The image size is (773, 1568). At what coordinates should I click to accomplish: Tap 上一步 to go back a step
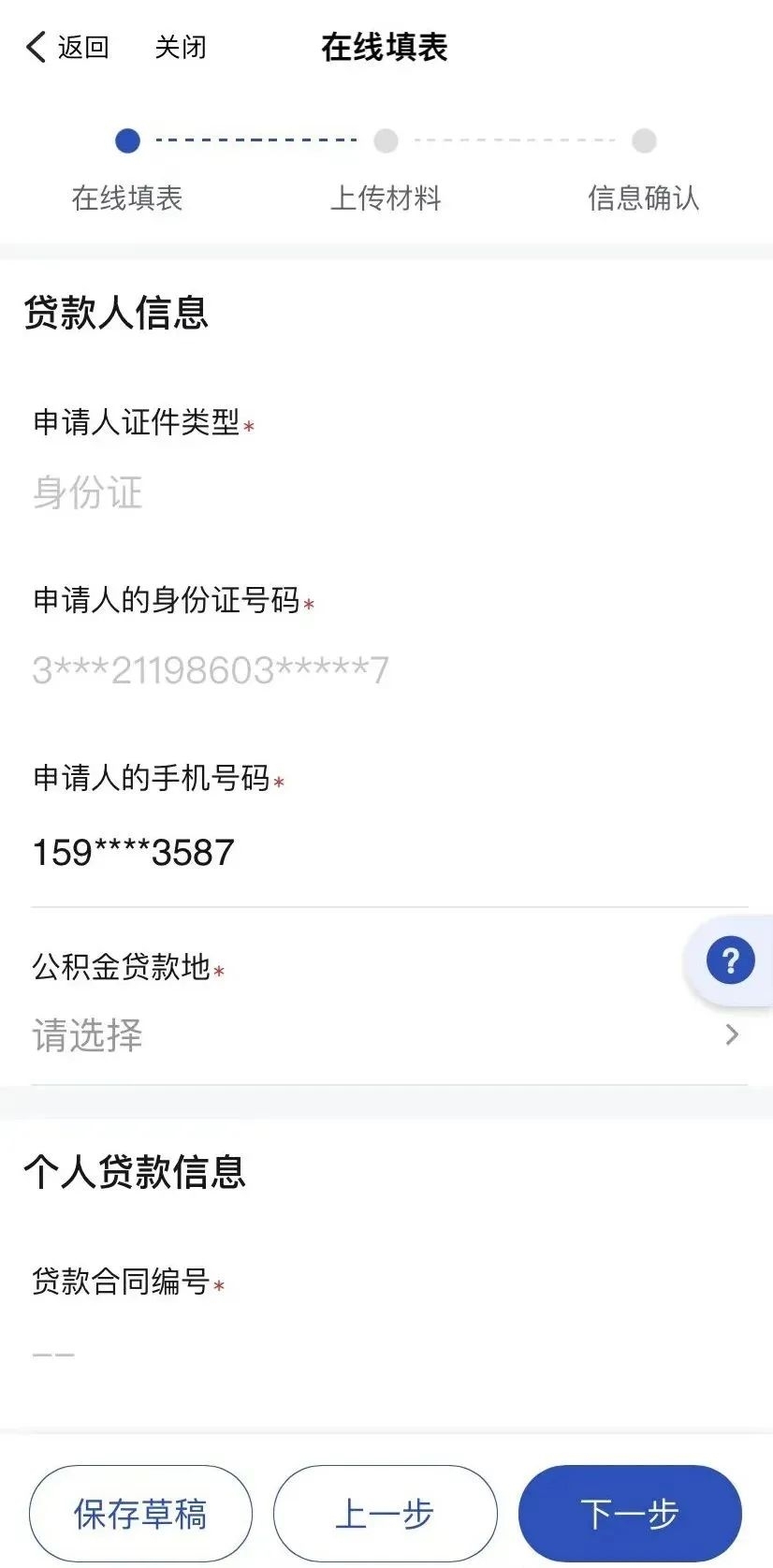386,1512
